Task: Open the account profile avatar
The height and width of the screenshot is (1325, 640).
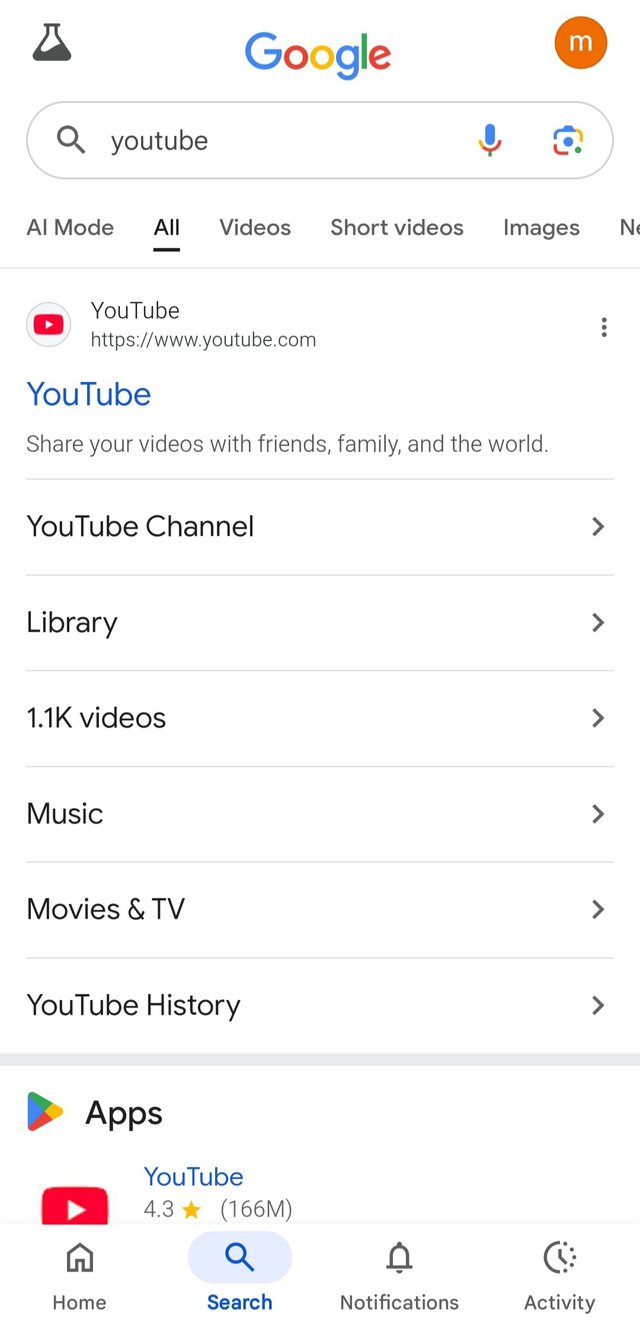Action: tap(580, 43)
